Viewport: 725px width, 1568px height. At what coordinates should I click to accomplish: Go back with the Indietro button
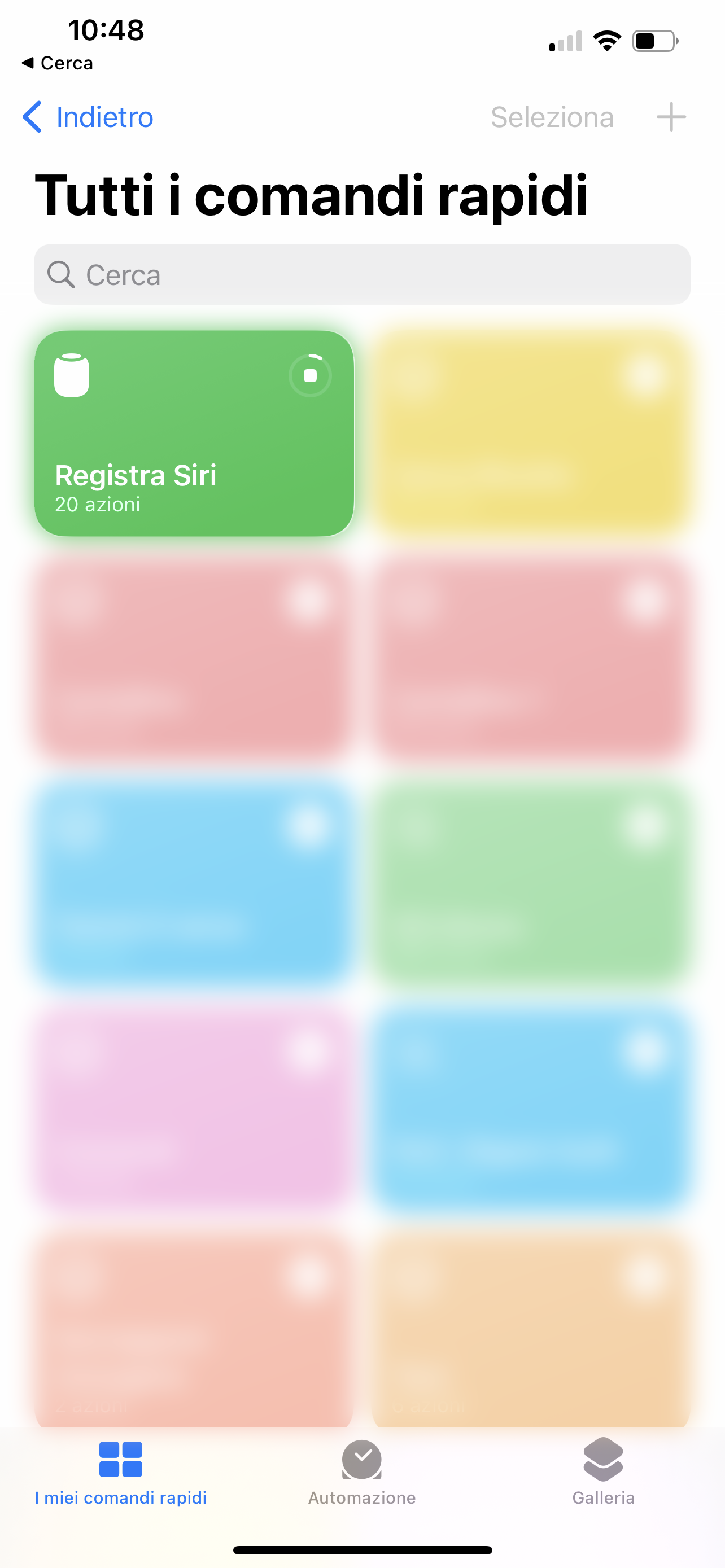click(88, 117)
